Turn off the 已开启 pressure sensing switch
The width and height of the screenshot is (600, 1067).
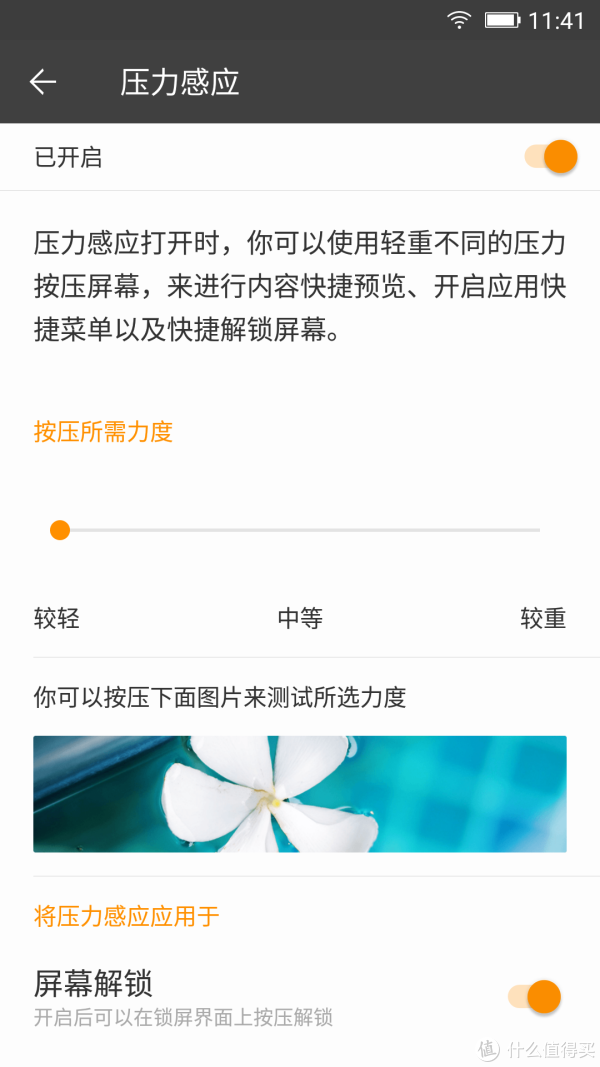551,157
